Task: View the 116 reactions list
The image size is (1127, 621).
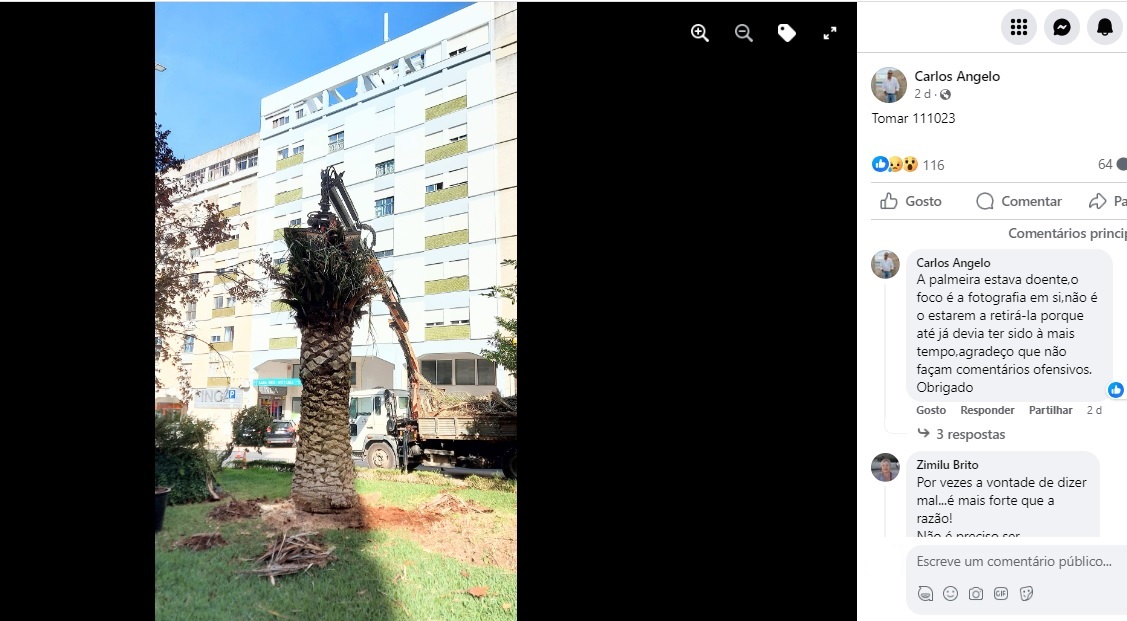Action: [x=932, y=165]
